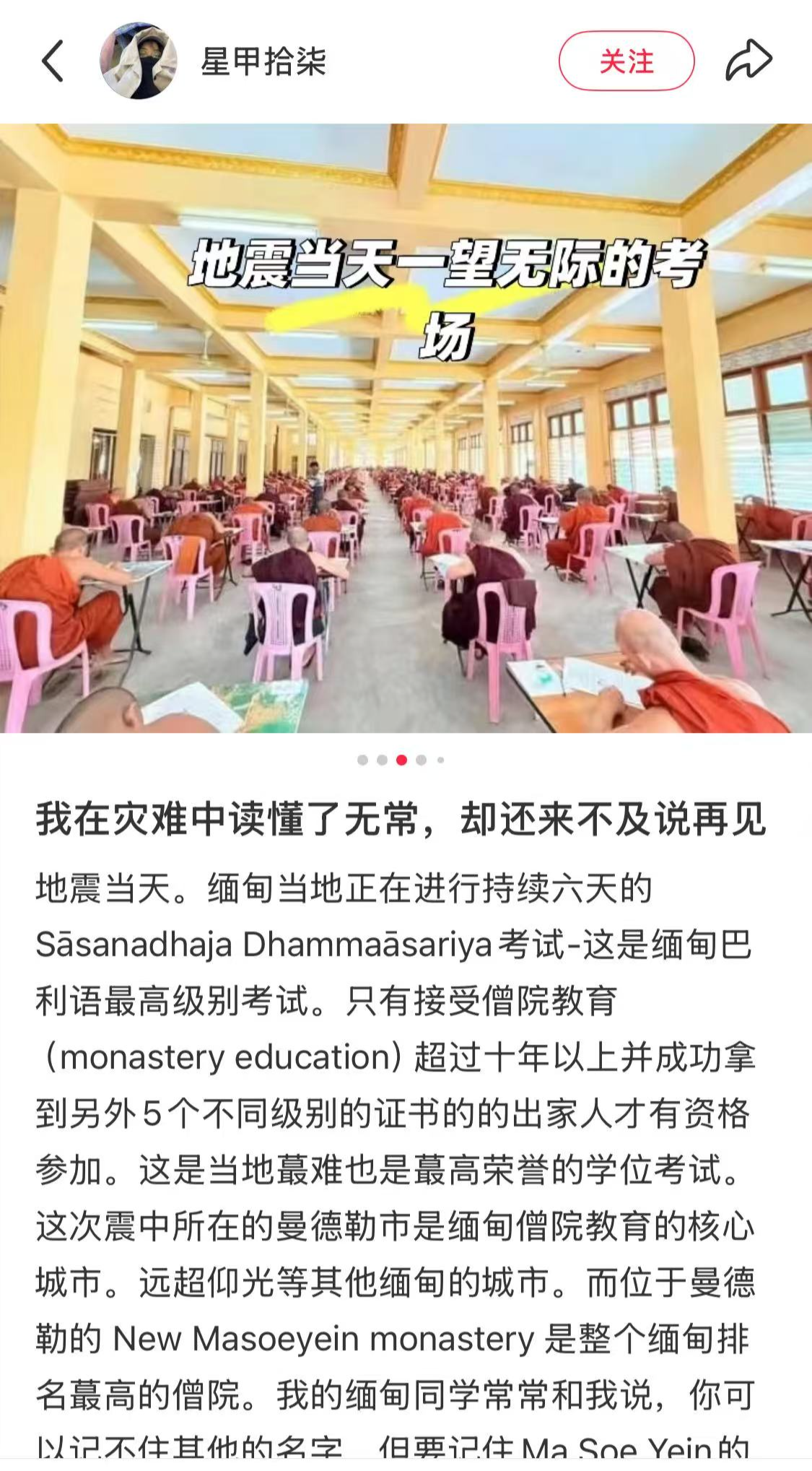Open 星甲拾柒's profile avatar
The image size is (812, 1471).
point(138,61)
